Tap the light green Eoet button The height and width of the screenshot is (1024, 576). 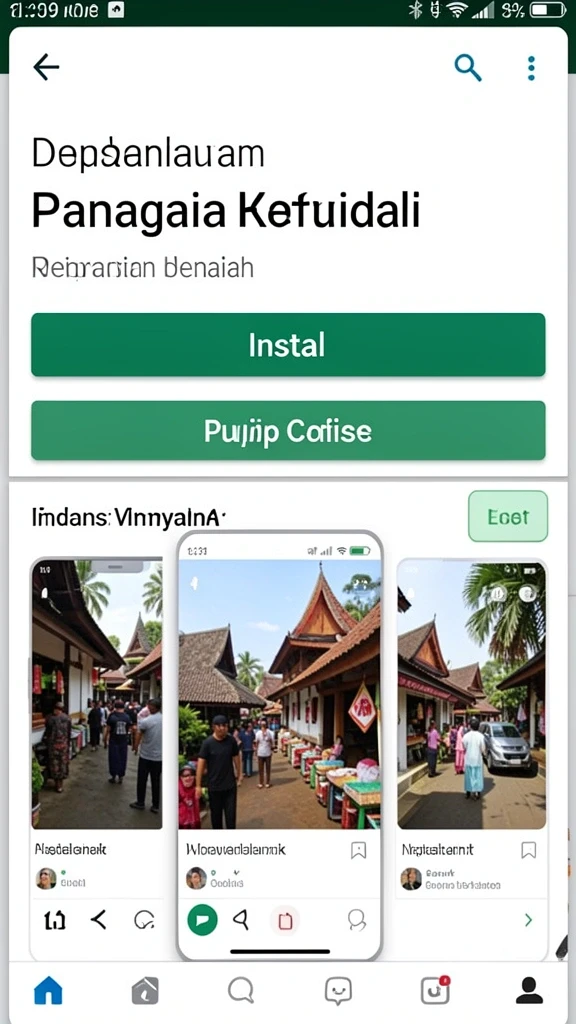click(508, 517)
